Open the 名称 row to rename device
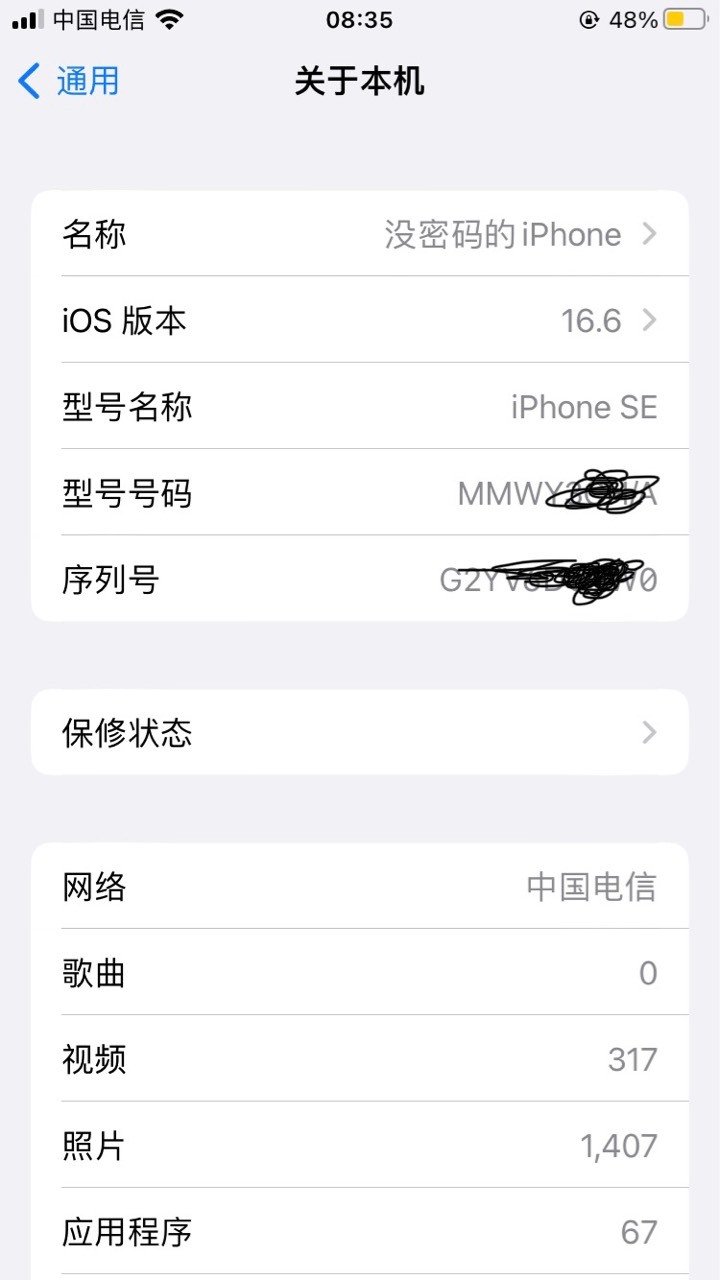Image resolution: width=720 pixels, height=1280 pixels. (360, 234)
